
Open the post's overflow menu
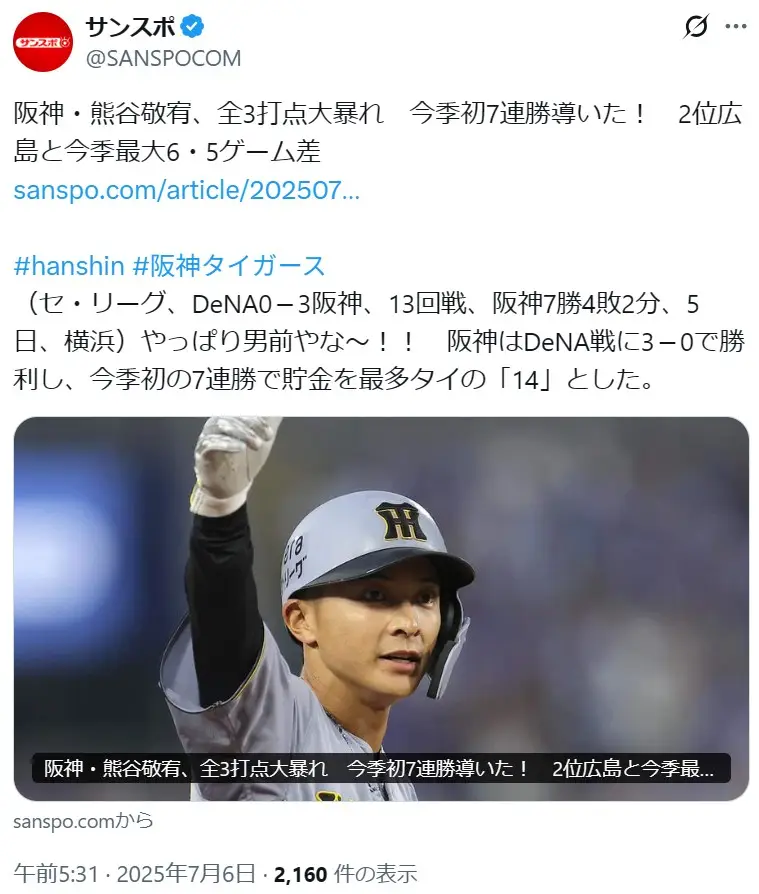pos(735,27)
